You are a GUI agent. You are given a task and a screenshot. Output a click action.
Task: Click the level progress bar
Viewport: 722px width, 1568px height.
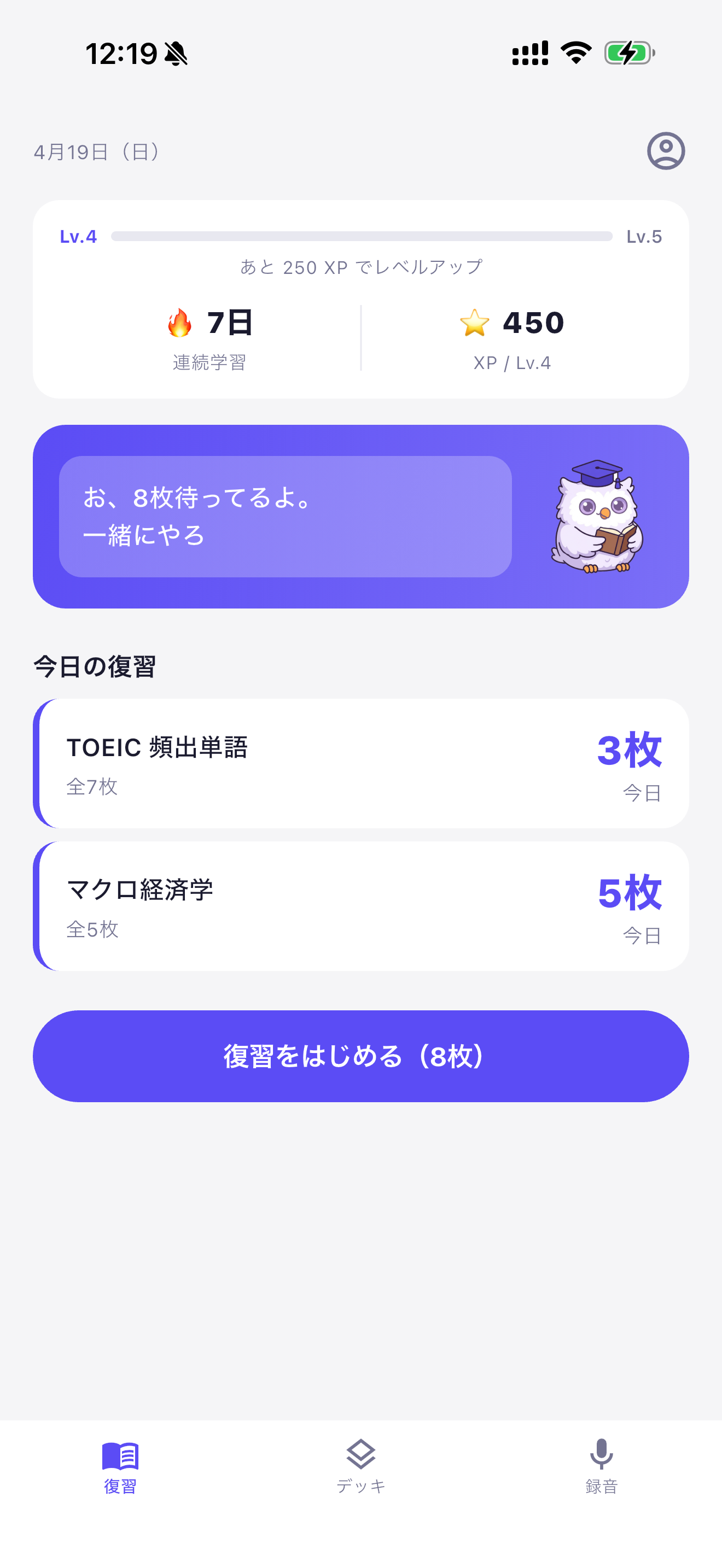tap(361, 236)
